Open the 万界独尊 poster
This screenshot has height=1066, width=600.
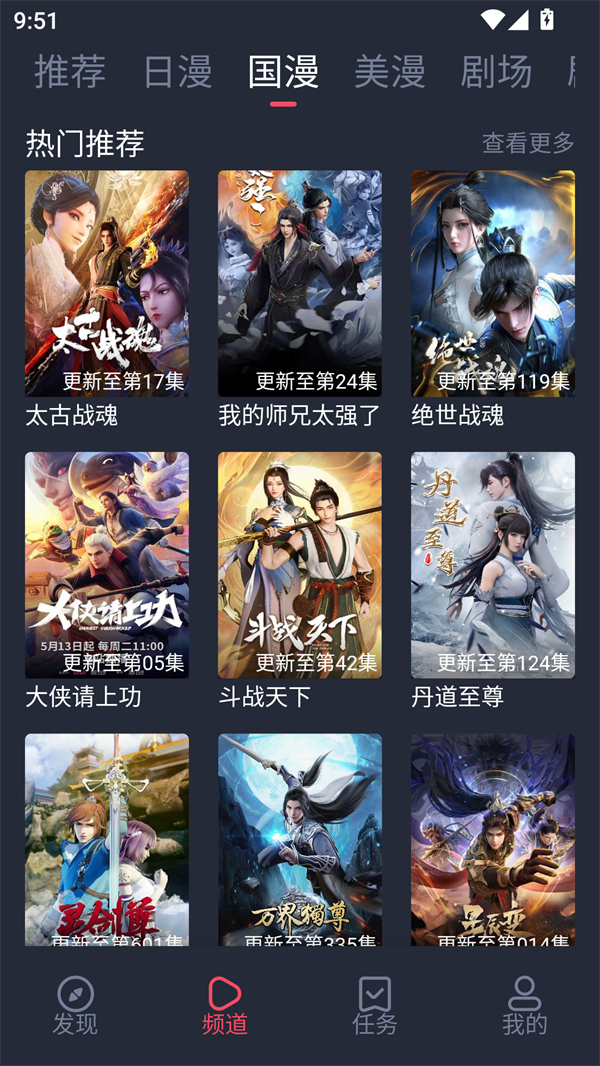[300, 840]
